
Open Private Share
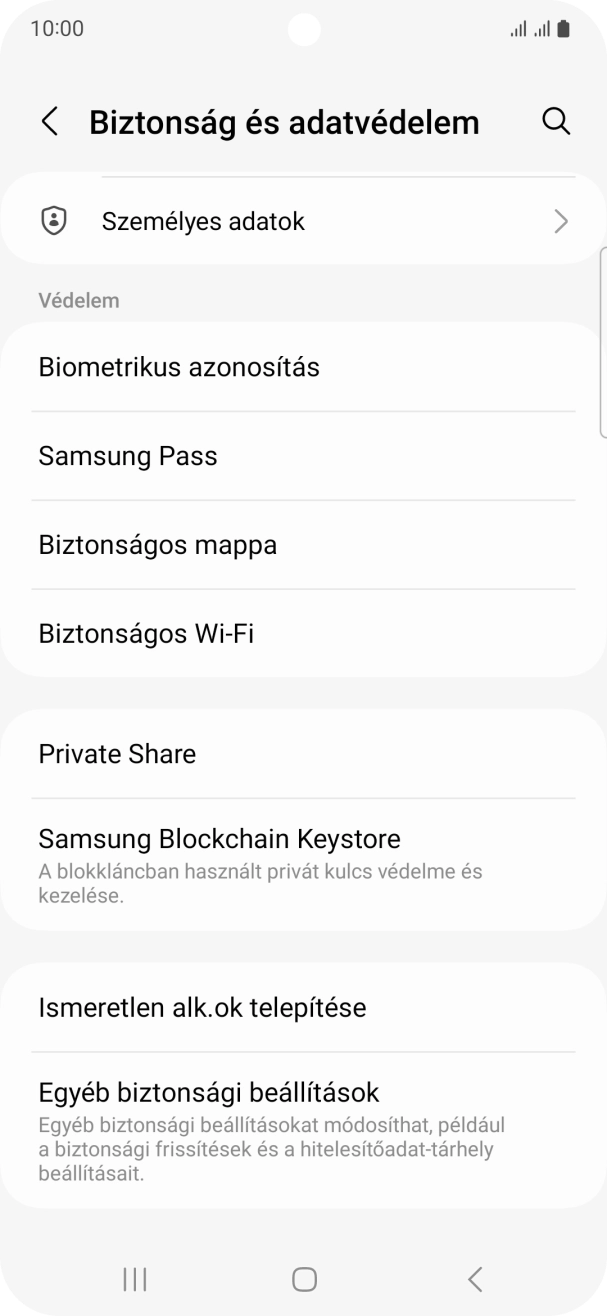click(x=303, y=754)
